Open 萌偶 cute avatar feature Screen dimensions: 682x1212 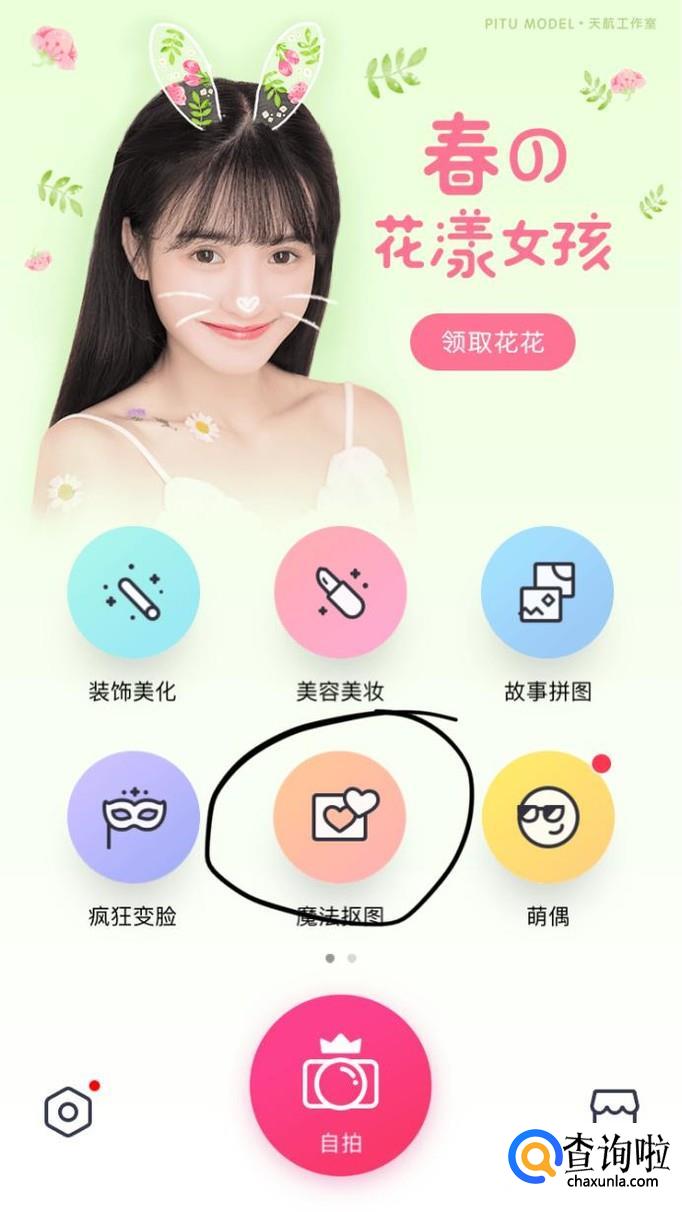pos(547,817)
